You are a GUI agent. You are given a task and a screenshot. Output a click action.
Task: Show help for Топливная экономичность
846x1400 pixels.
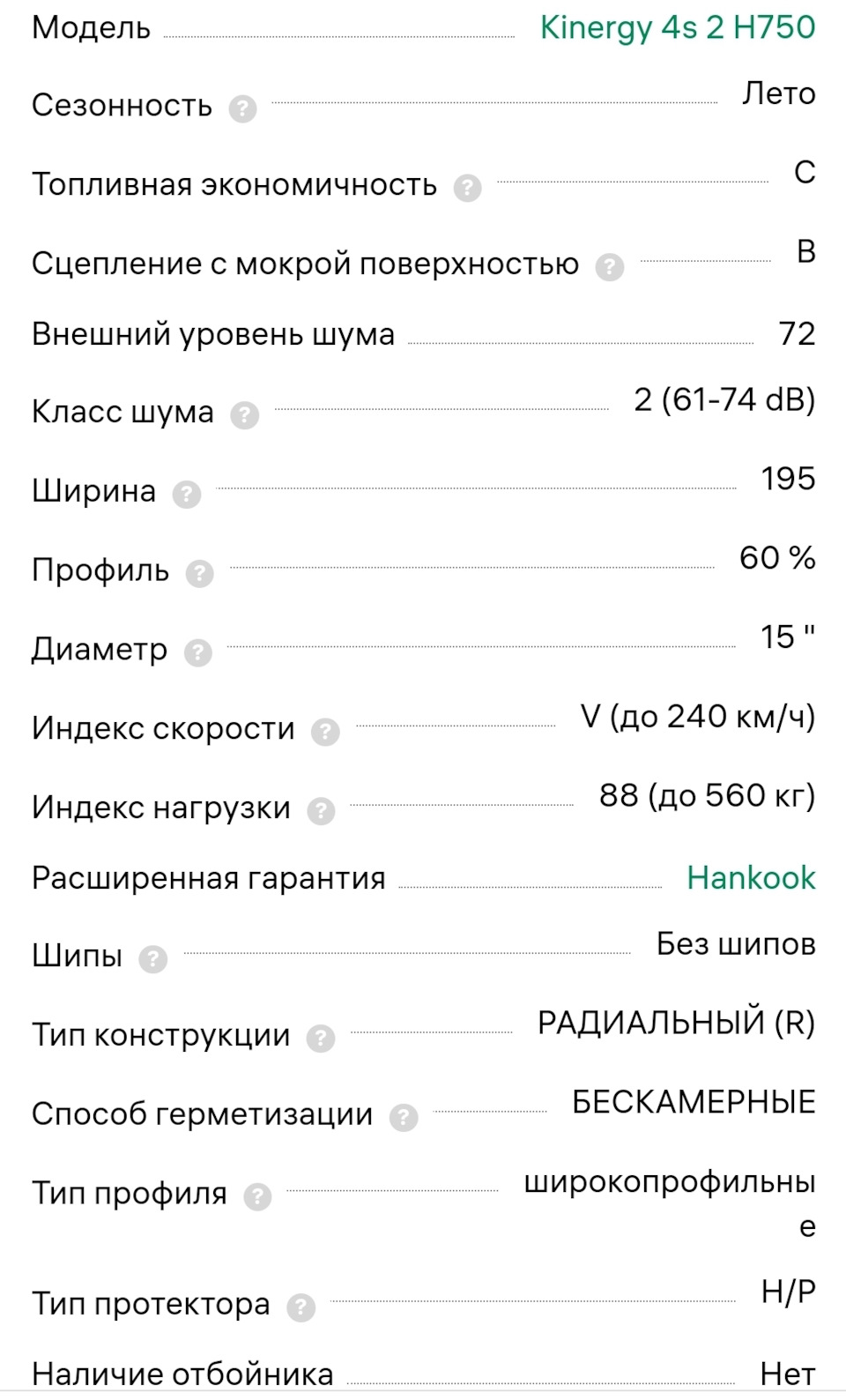point(467,189)
